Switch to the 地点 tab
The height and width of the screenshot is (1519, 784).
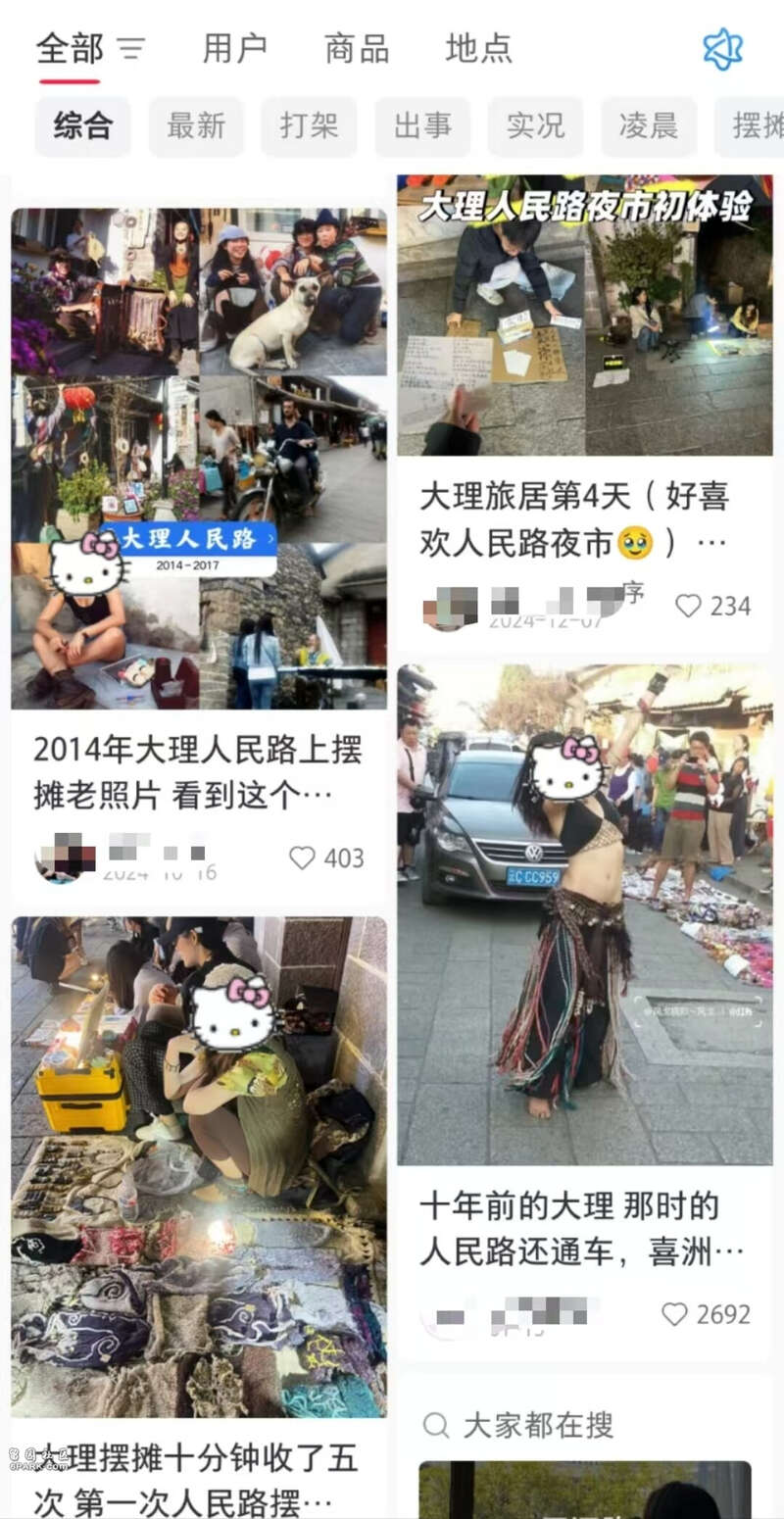coord(478,48)
